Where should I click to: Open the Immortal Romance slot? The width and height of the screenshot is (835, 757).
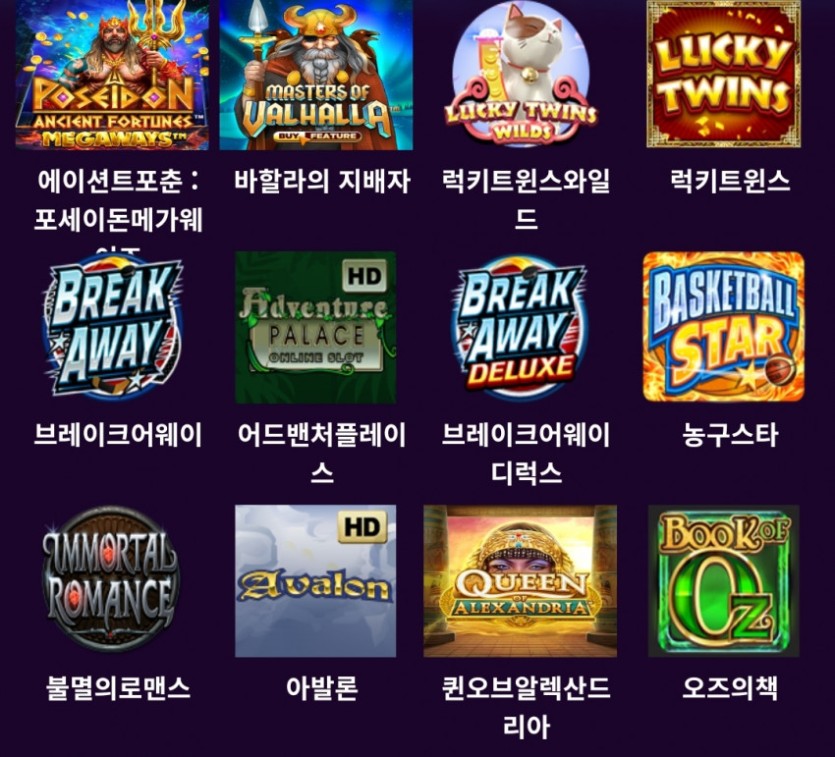click(112, 580)
